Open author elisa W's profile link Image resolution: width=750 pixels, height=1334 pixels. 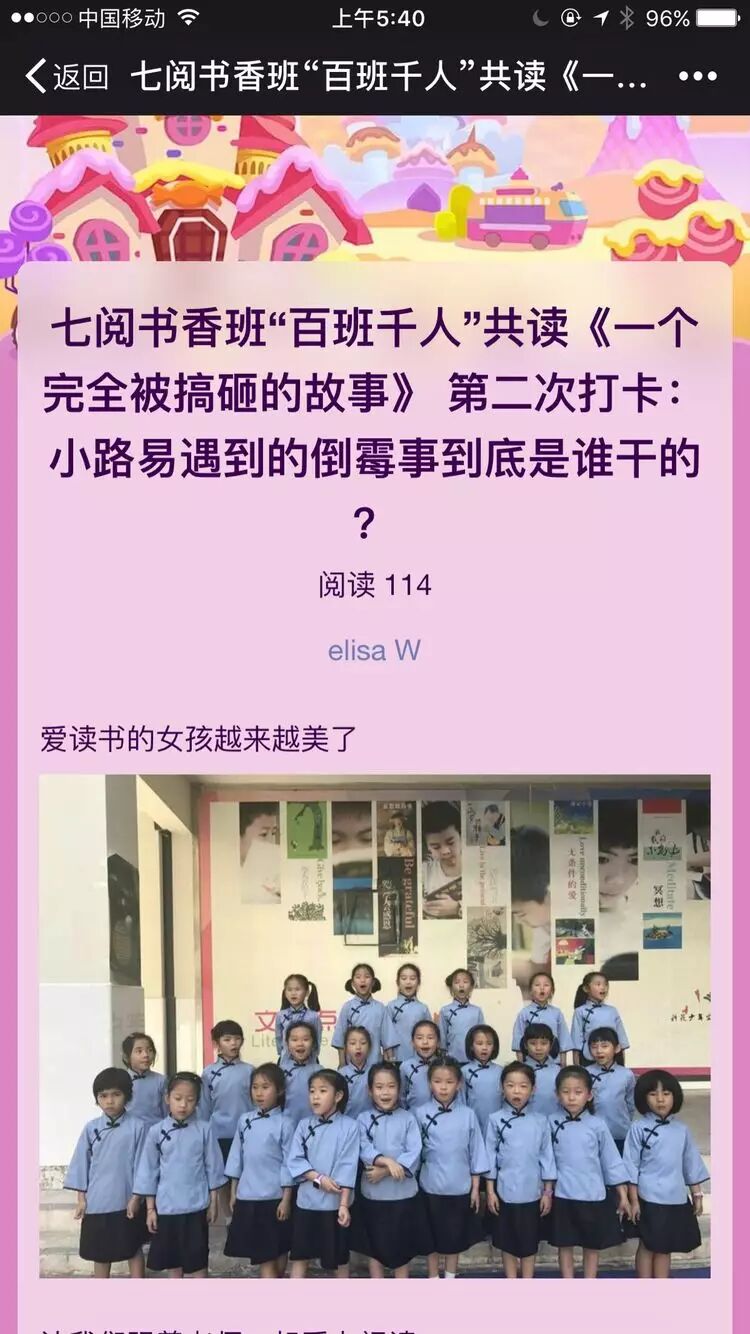point(374,650)
